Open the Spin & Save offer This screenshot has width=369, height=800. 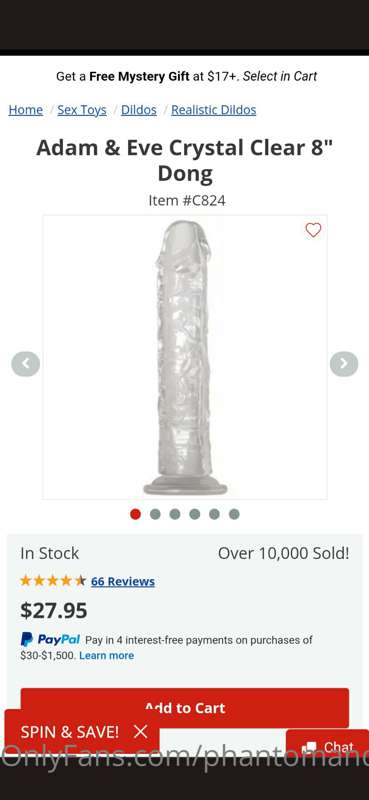coord(69,732)
